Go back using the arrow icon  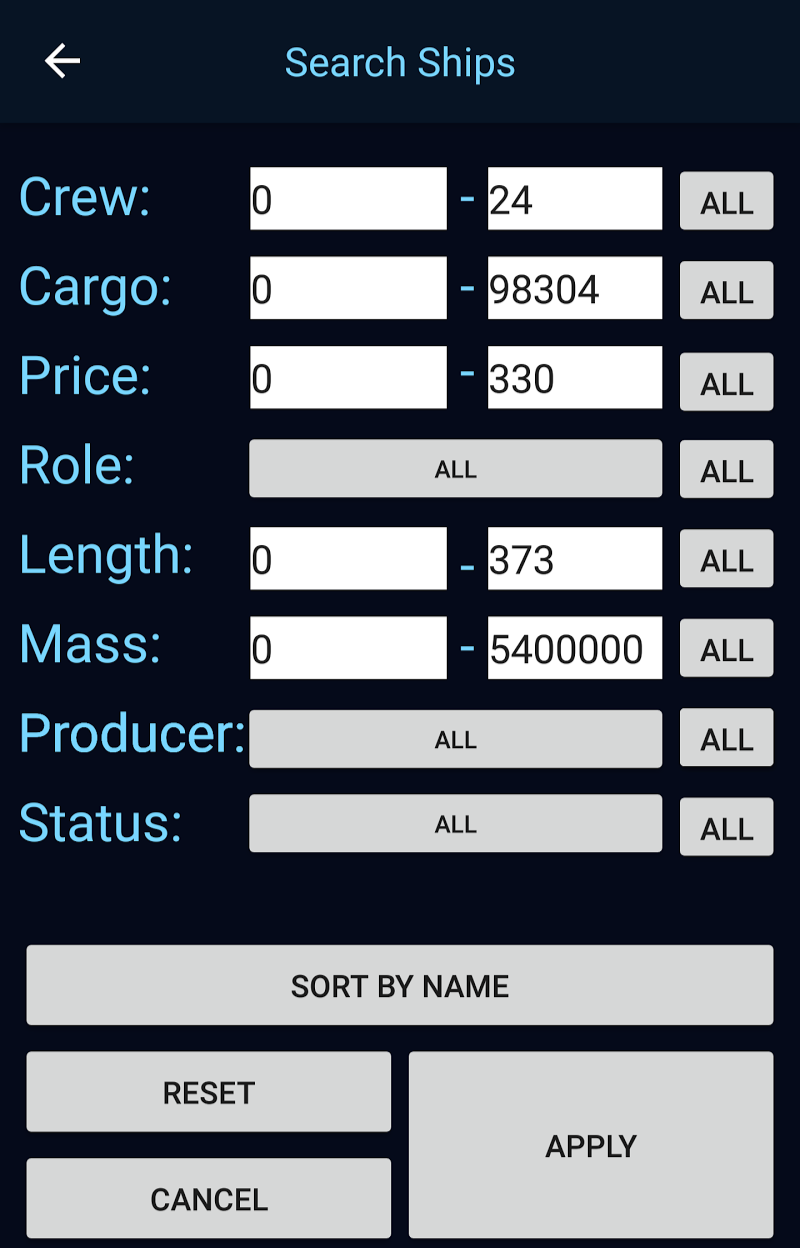(62, 62)
